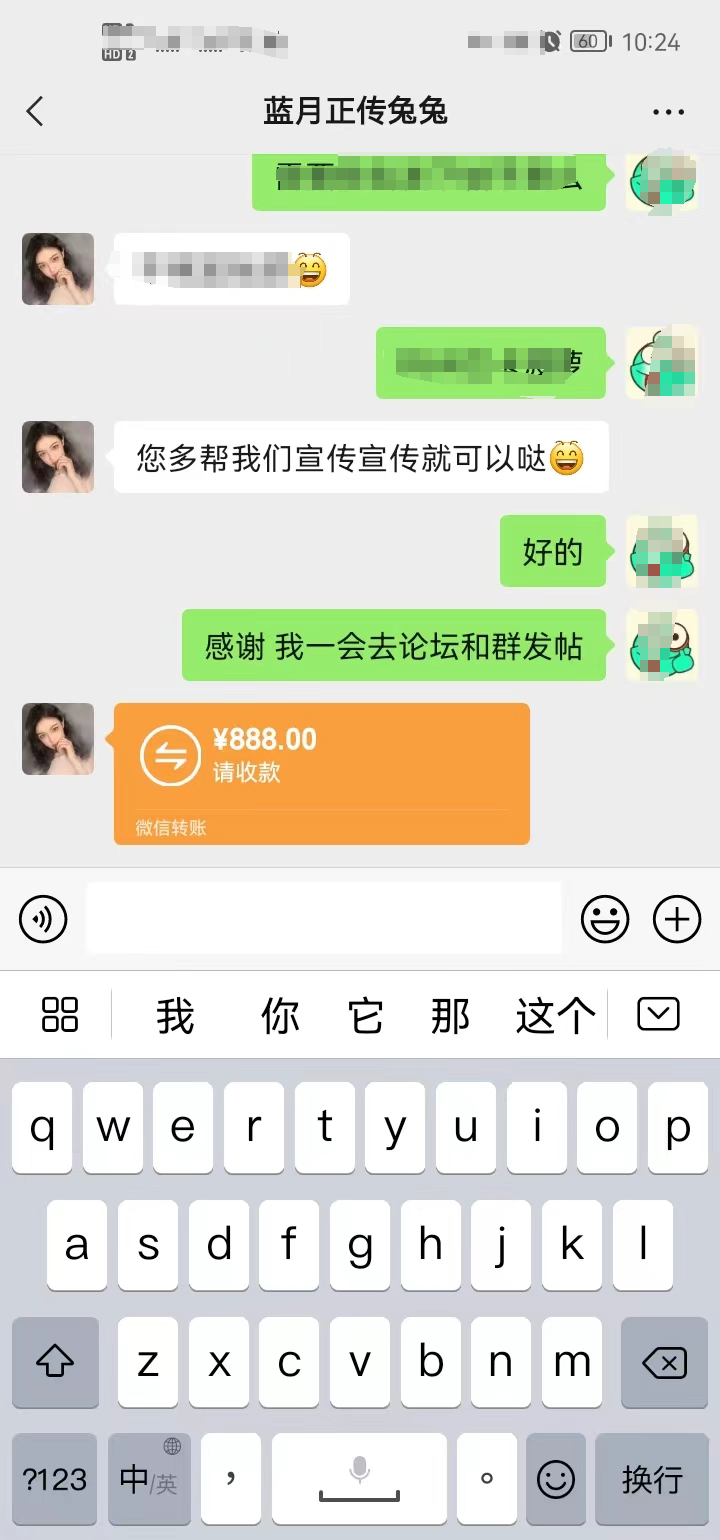Focus the message text field
This screenshot has width=720, height=1540.
point(323,918)
